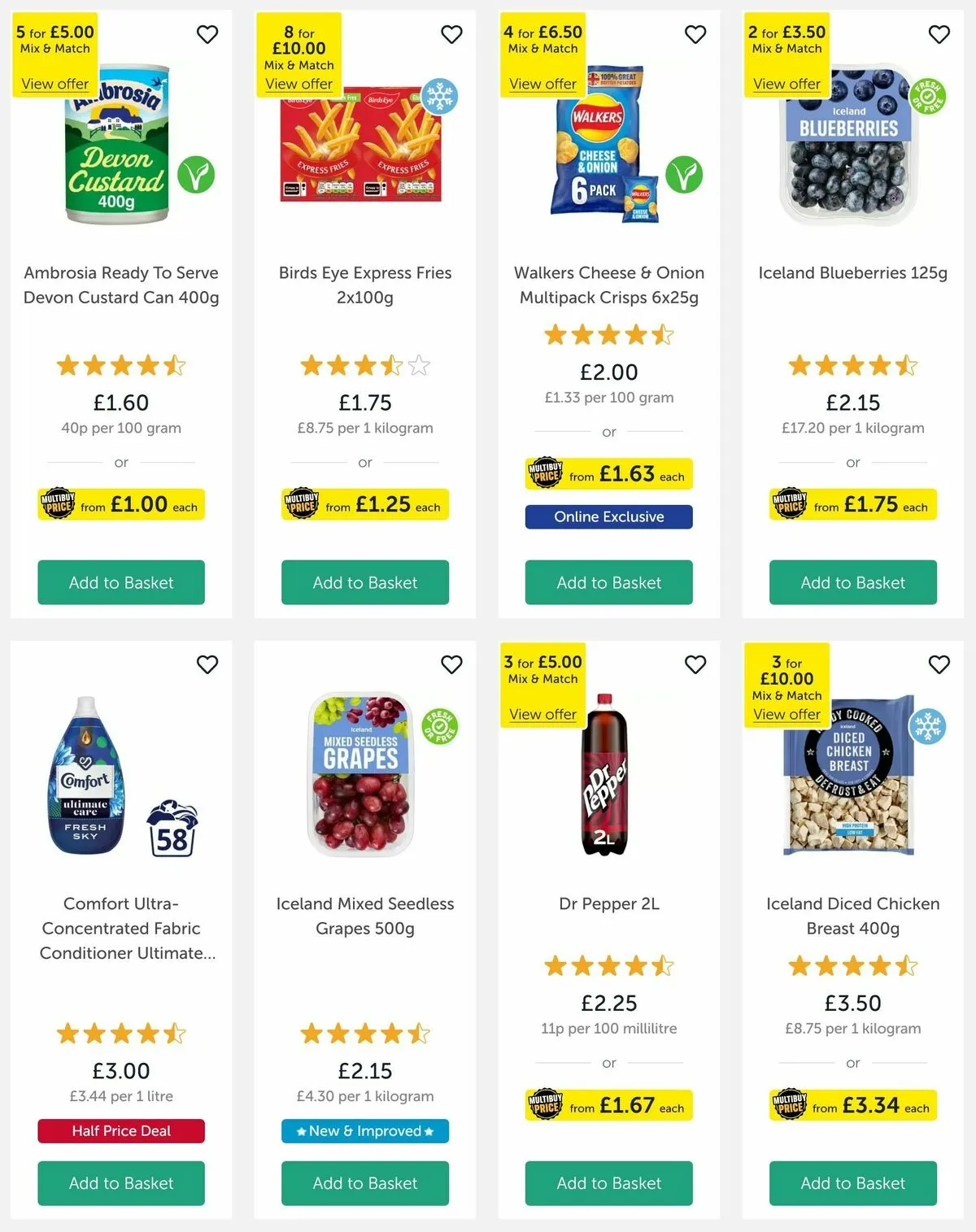Screen dimensions: 976x1232
Task: Add Iceland Diced Chicken Breast to basket
Action: click(x=852, y=1182)
